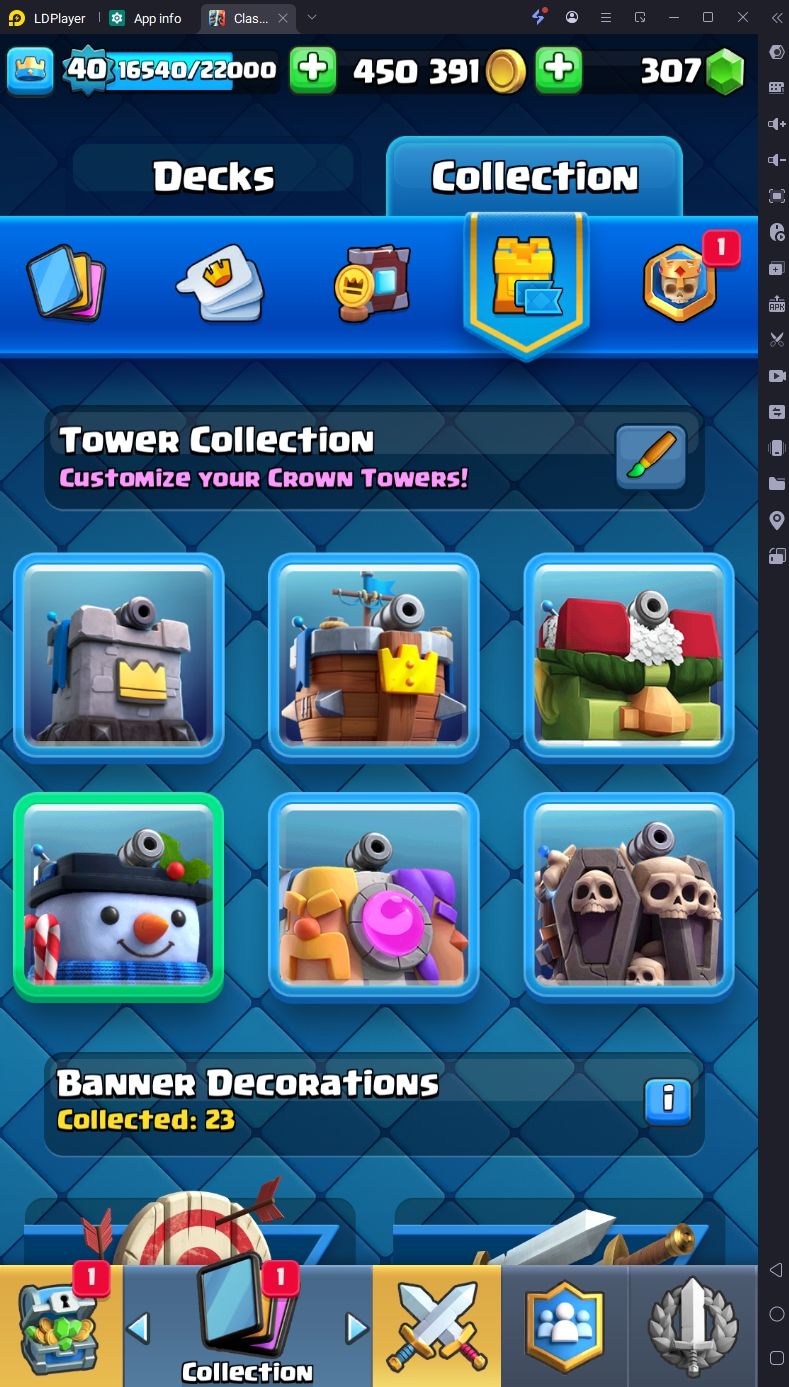789x1387 pixels.
Task: Tap the paintbrush to customize towers
Action: click(x=650, y=458)
